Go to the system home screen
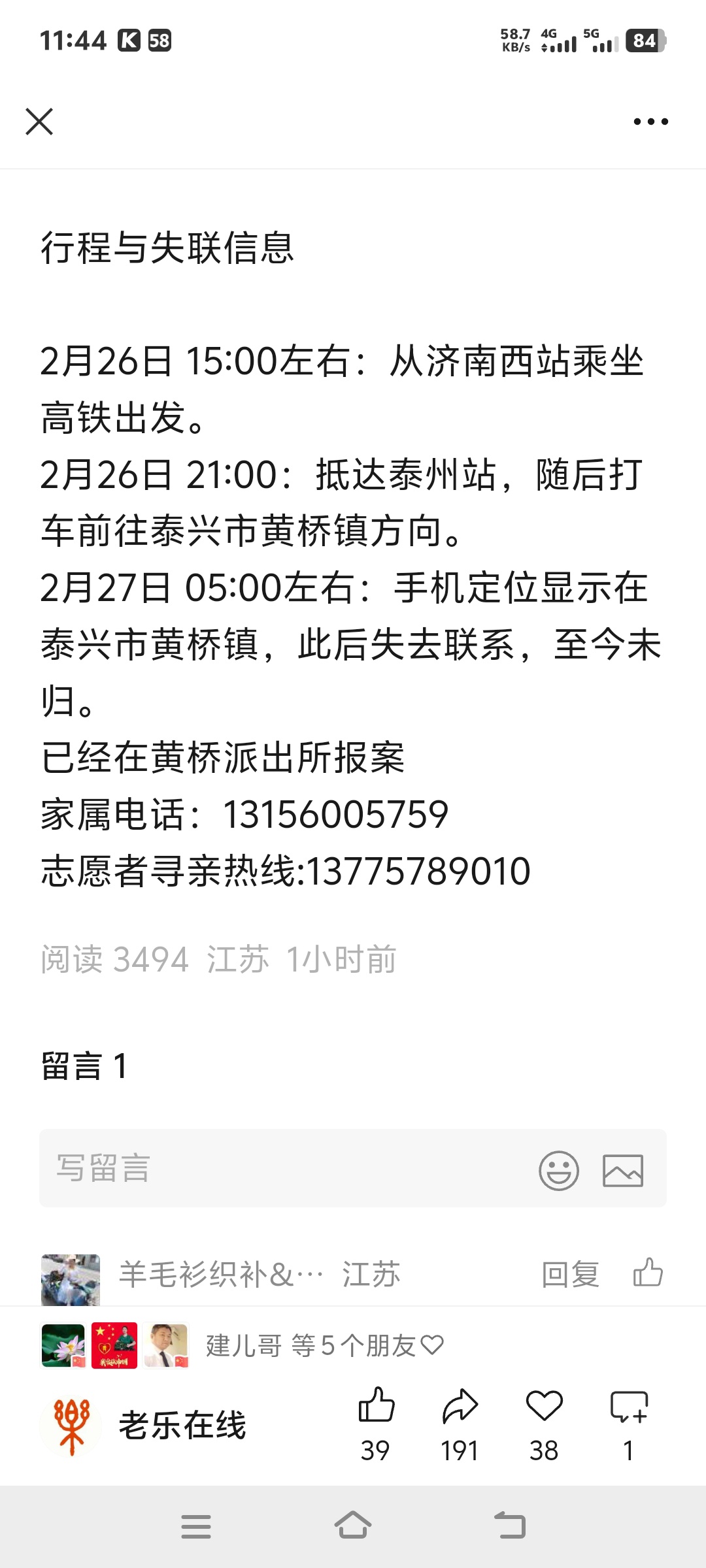 coord(353,1526)
